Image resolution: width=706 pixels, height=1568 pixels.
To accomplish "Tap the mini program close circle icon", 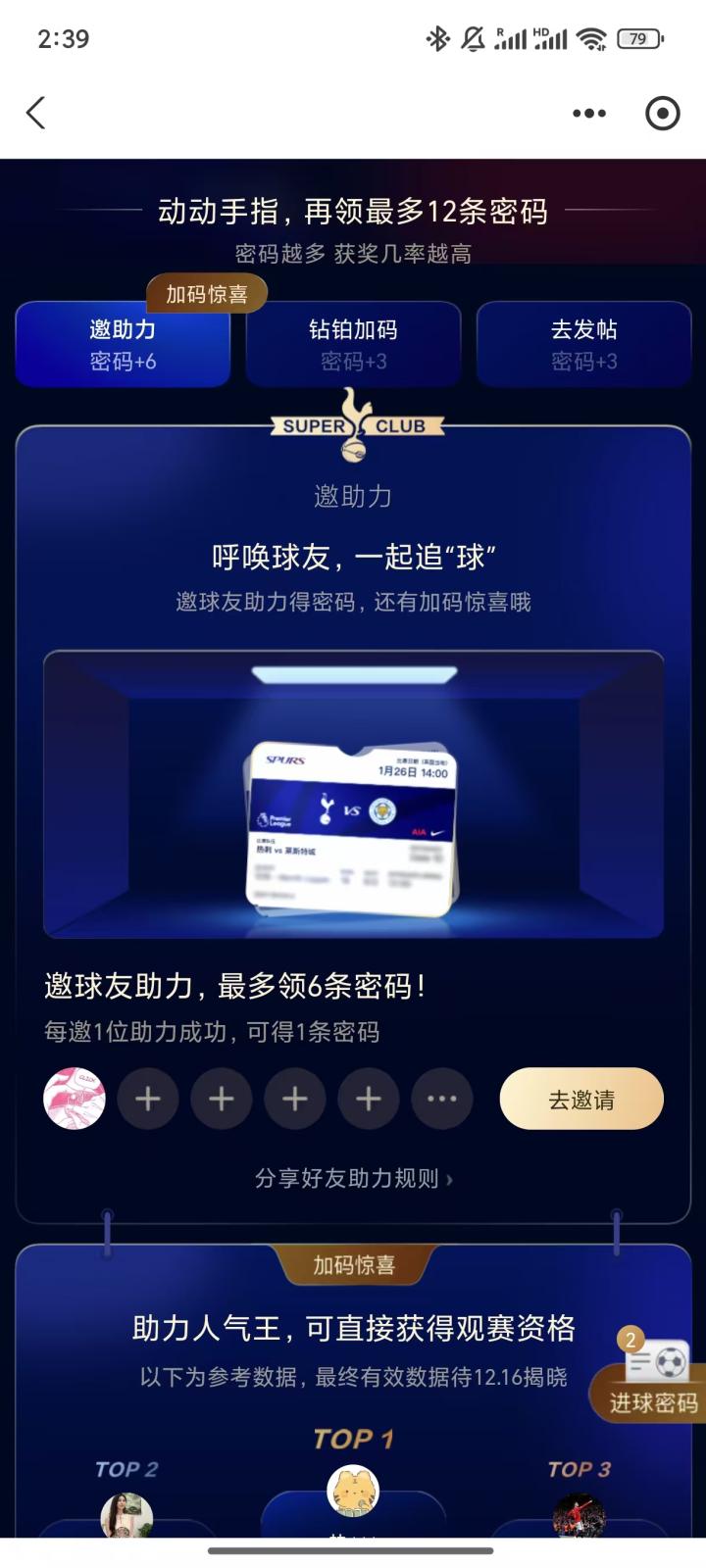I will (663, 114).
